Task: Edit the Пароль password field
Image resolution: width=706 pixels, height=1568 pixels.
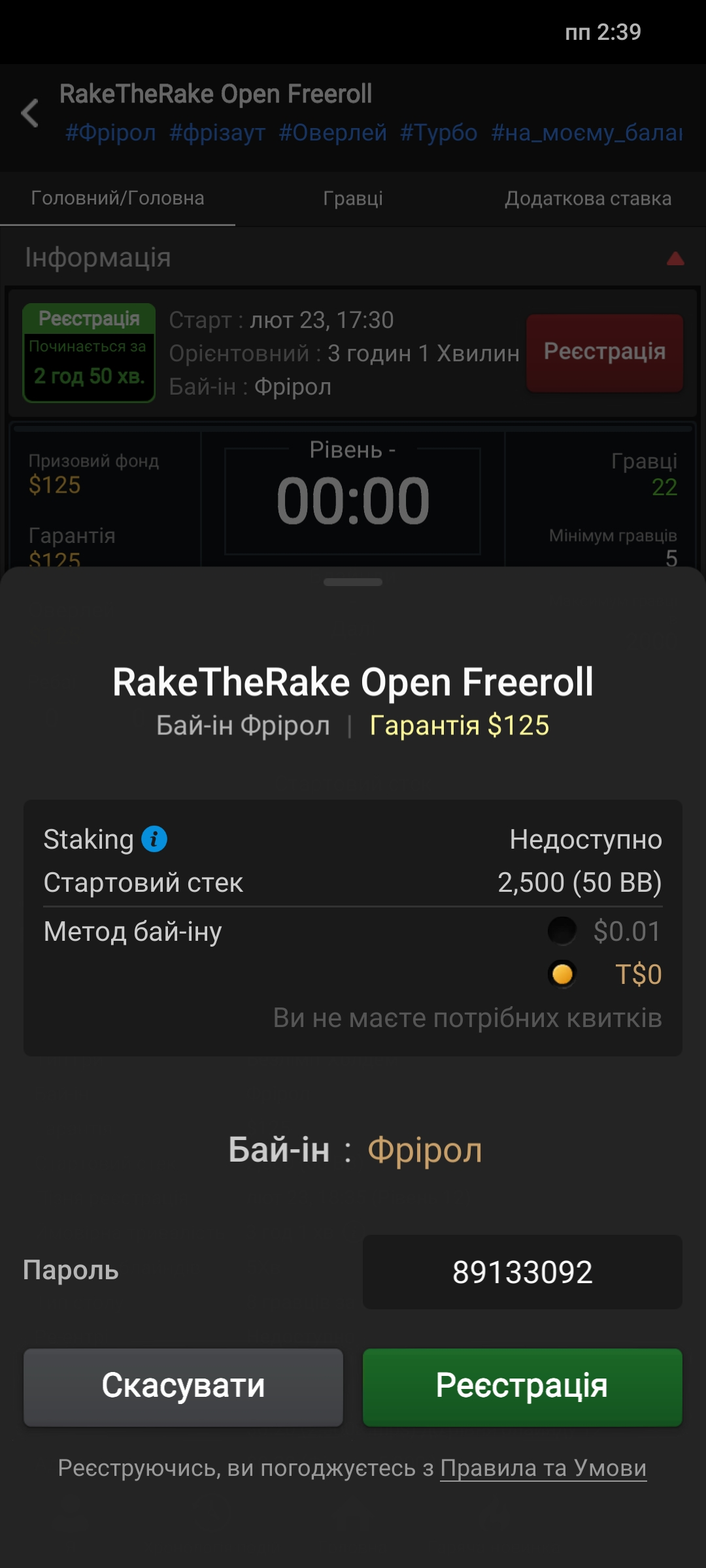Action: tap(522, 1272)
